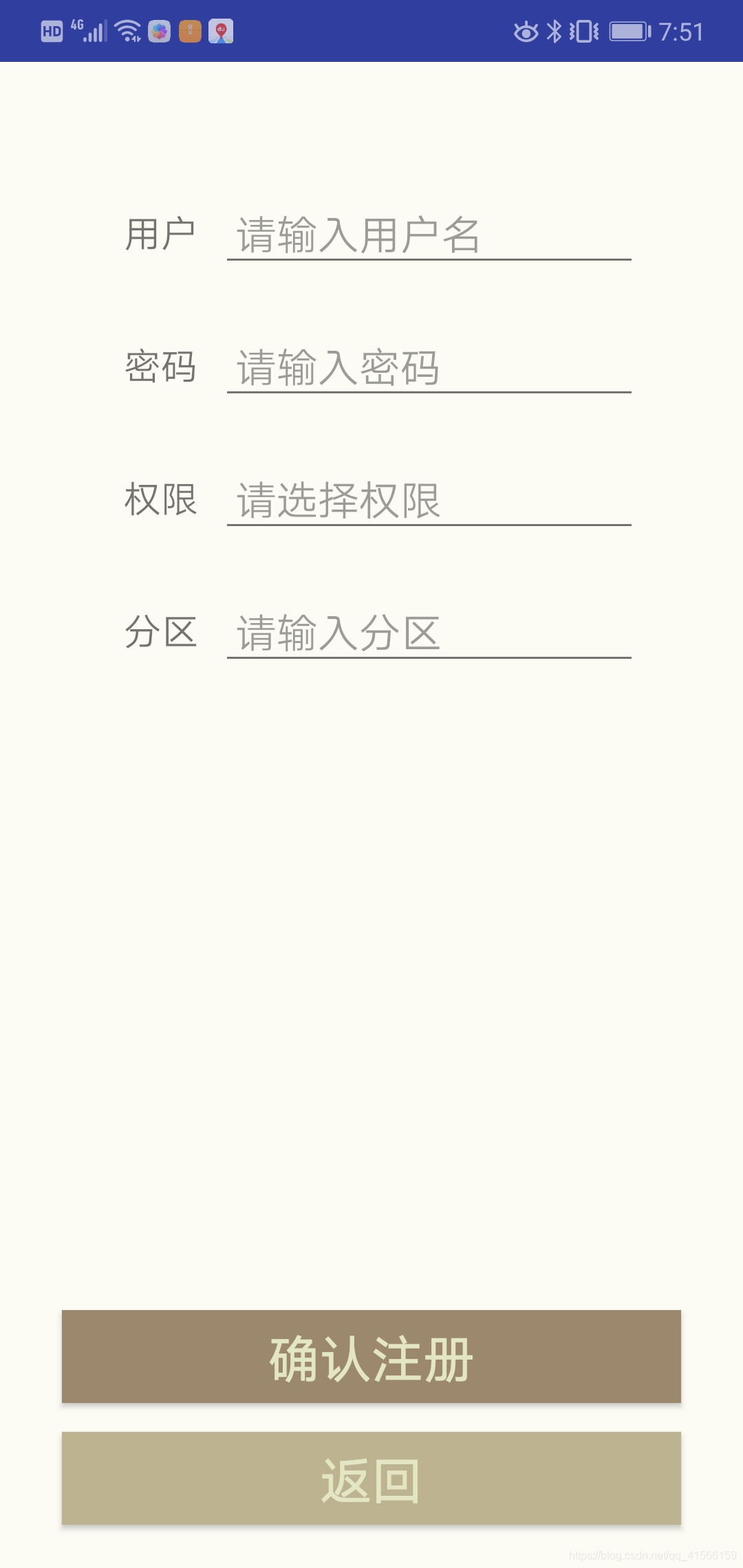Select the 请输入分区 partition field
743x1568 pixels.
pyautogui.click(x=429, y=633)
